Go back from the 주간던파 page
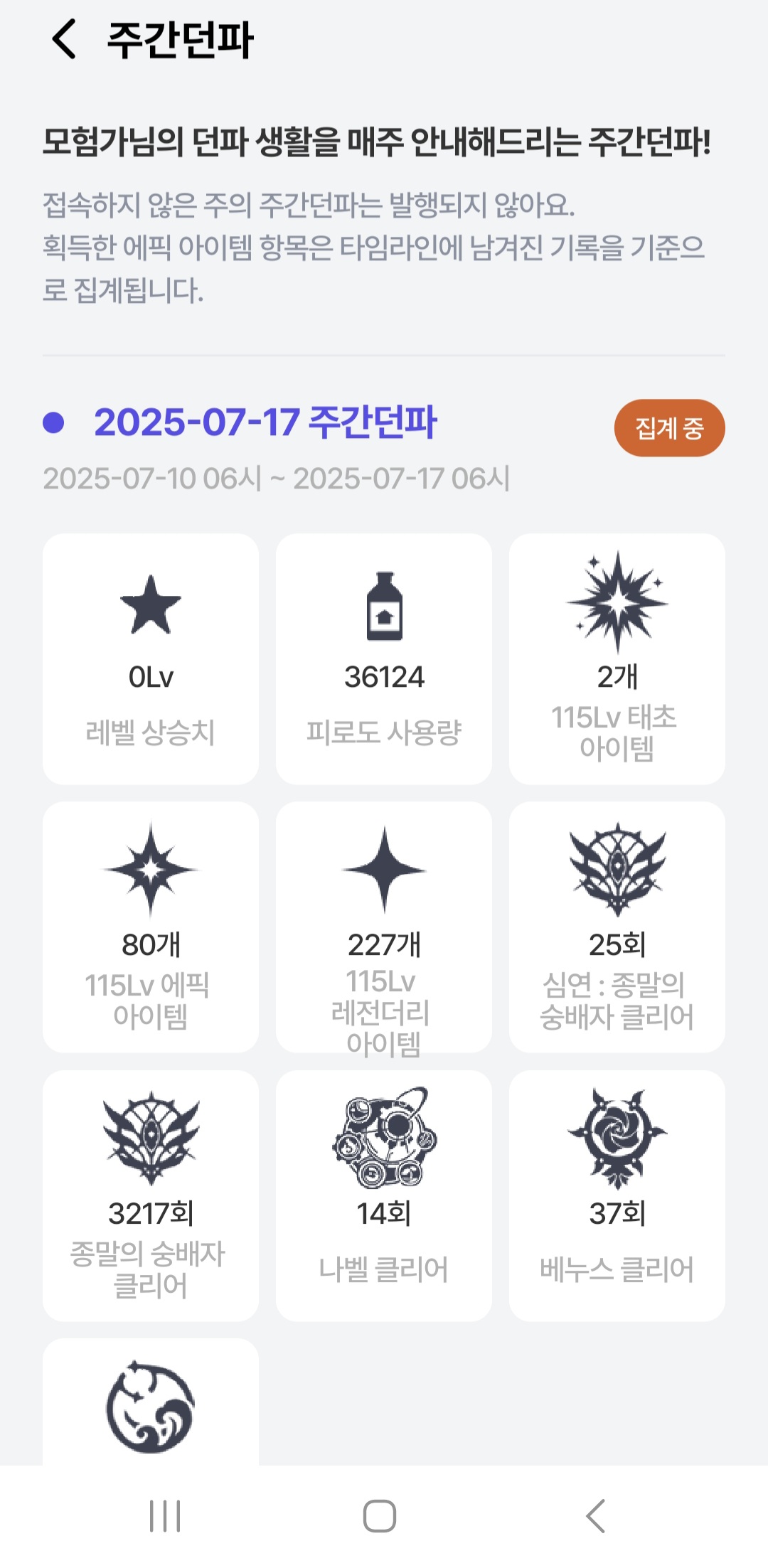This screenshot has height=1568, width=768. pyautogui.click(x=64, y=39)
